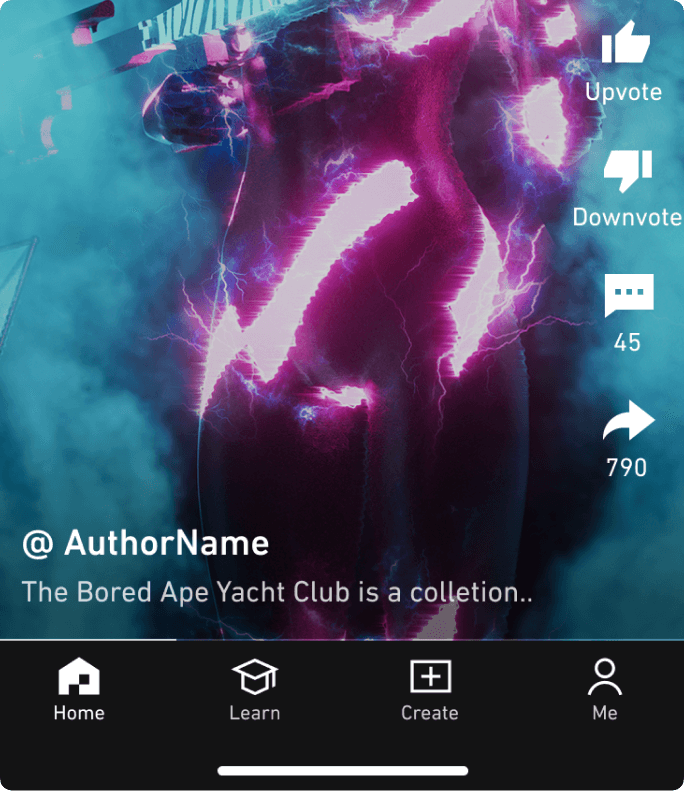Open the Create tab
Screen dimensions: 685x791
pyautogui.click(x=430, y=689)
